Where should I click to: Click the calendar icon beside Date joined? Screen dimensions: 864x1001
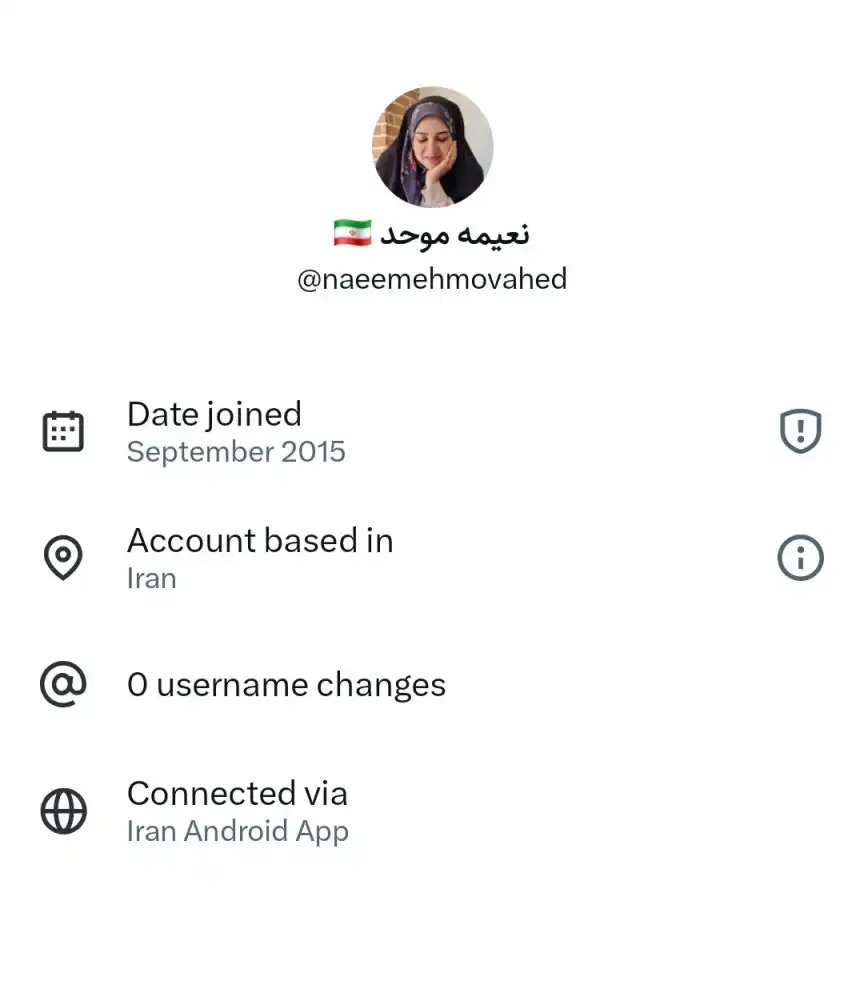click(x=64, y=430)
